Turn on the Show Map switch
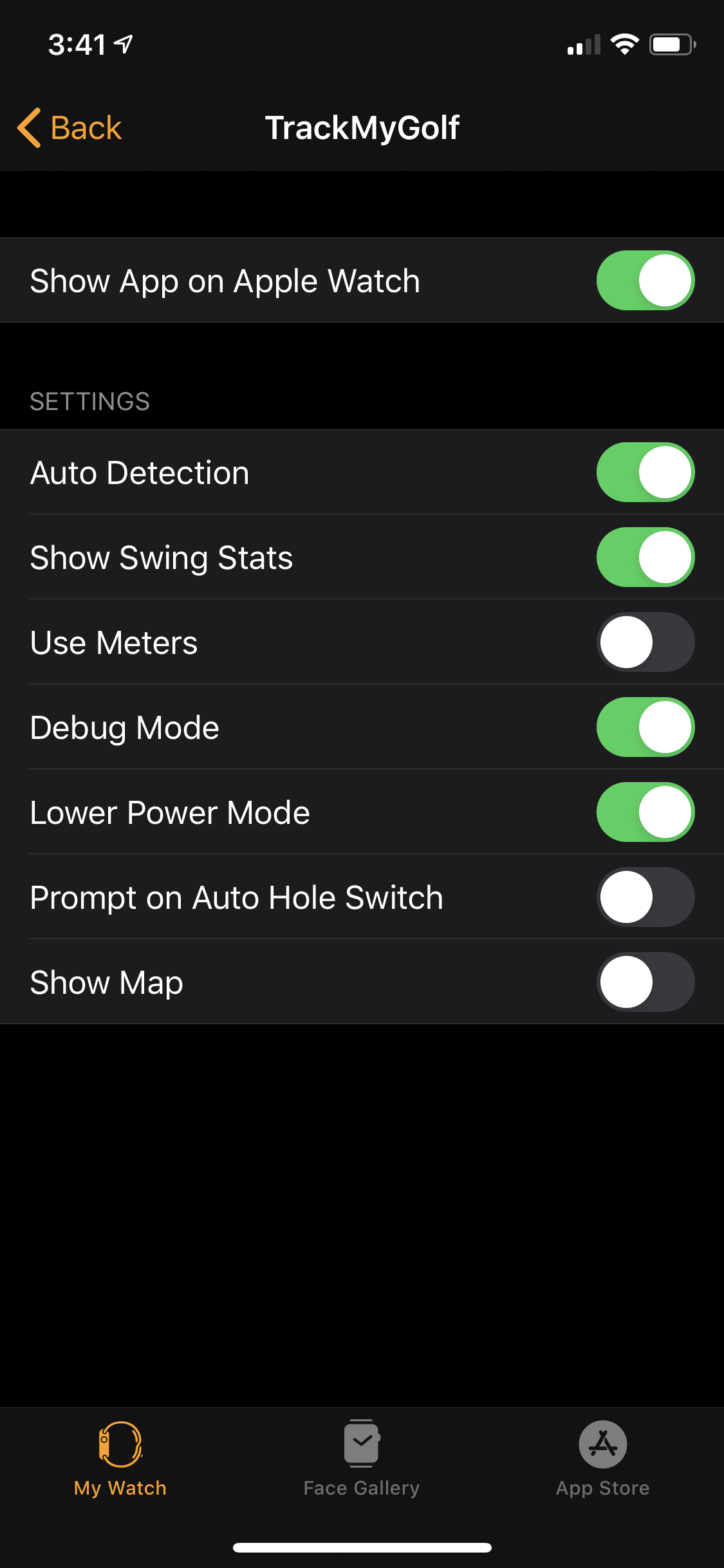724x1568 pixels. click(x=645, y=982)
